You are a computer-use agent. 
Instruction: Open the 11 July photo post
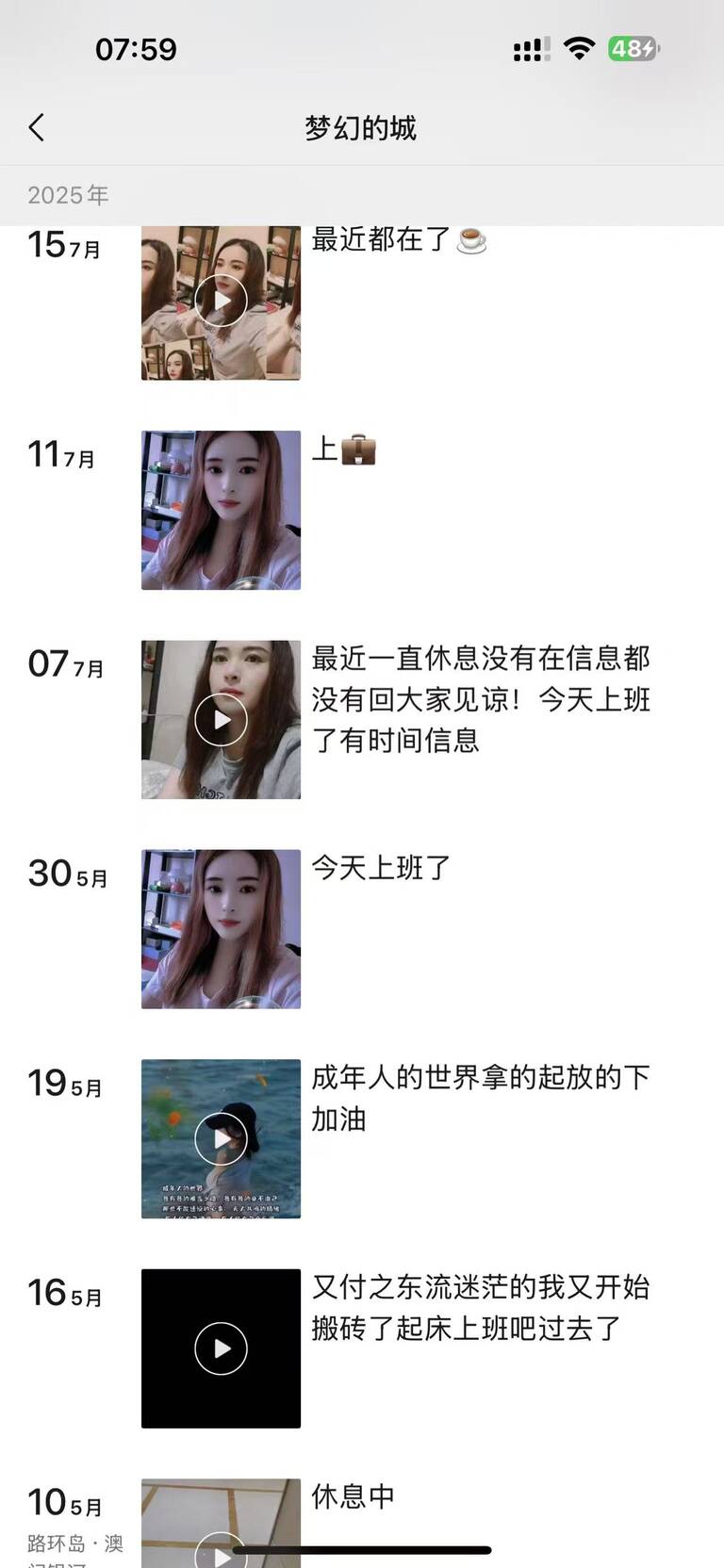point(221,510)
